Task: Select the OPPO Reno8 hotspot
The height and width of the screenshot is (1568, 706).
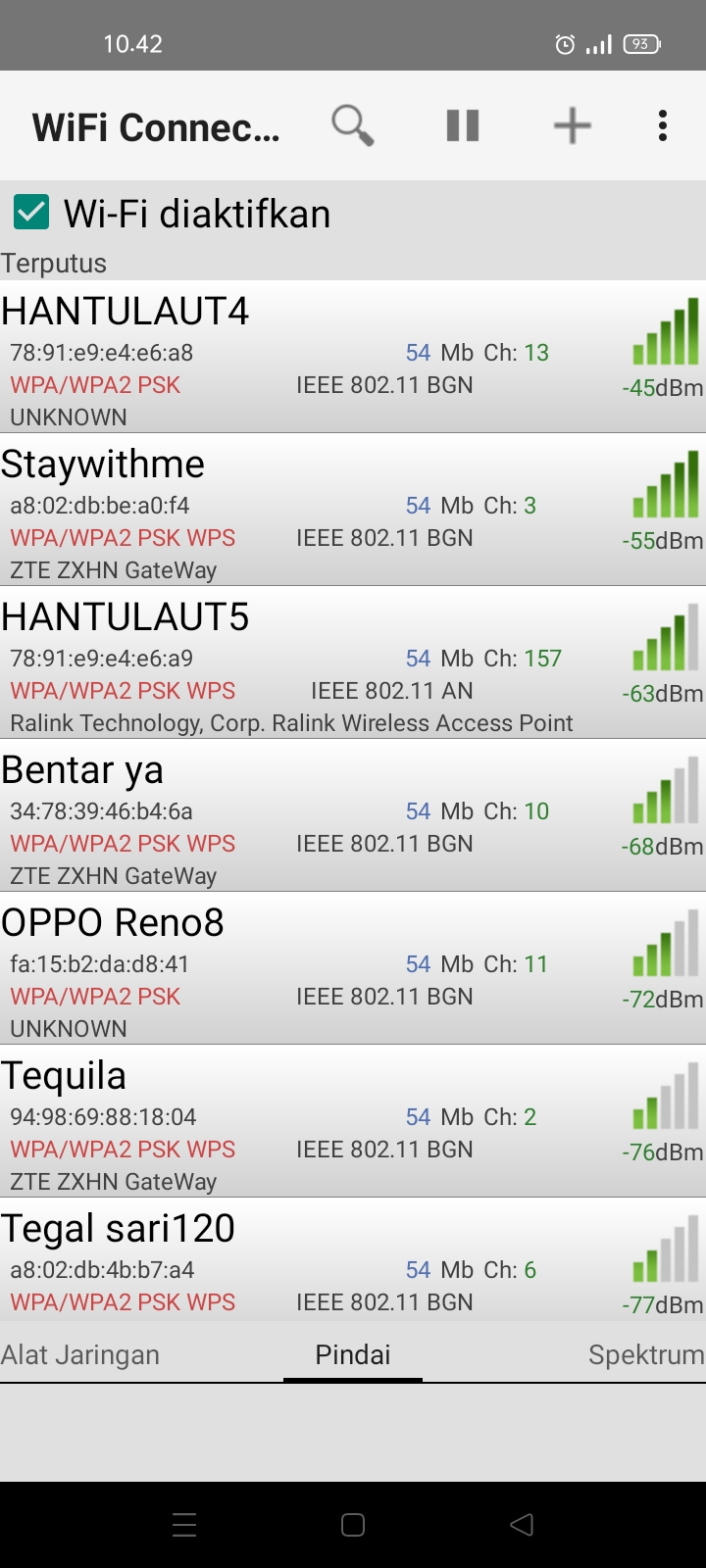Action: point(294,968)
